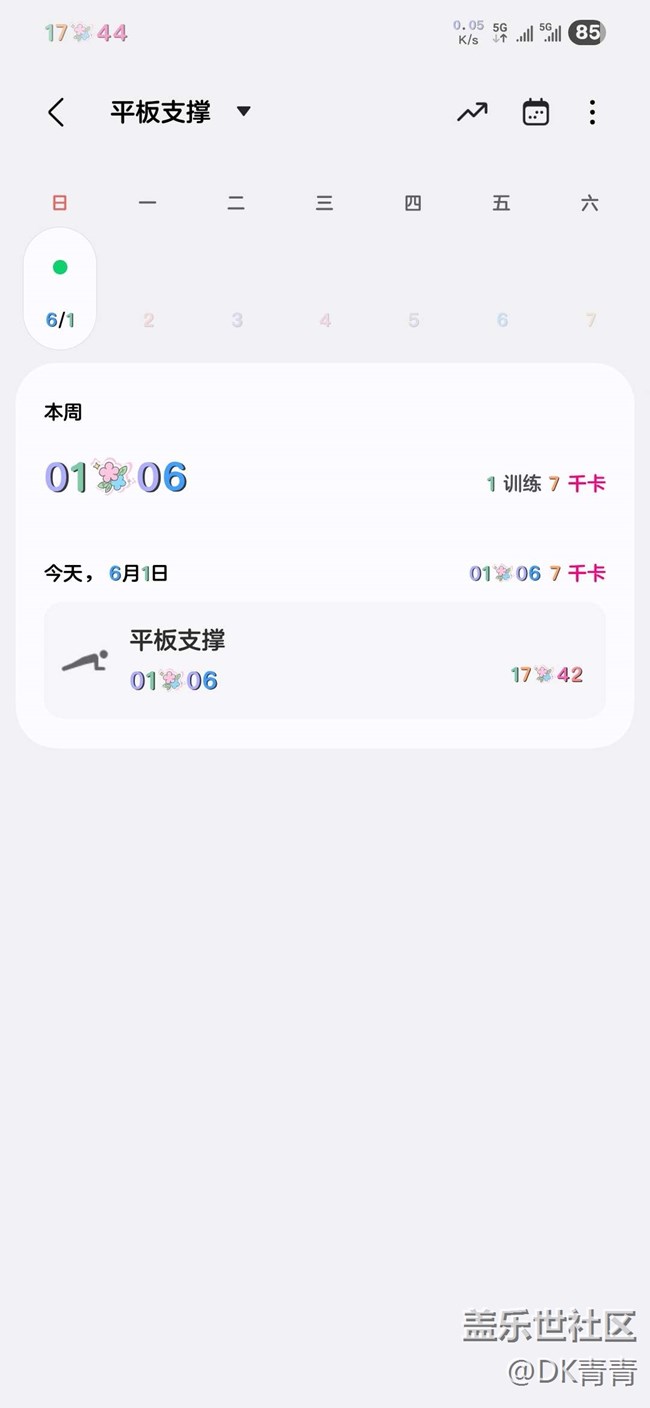Select date 2 under Monday
The image size is (650, 1408).
(x=148, y=320)
